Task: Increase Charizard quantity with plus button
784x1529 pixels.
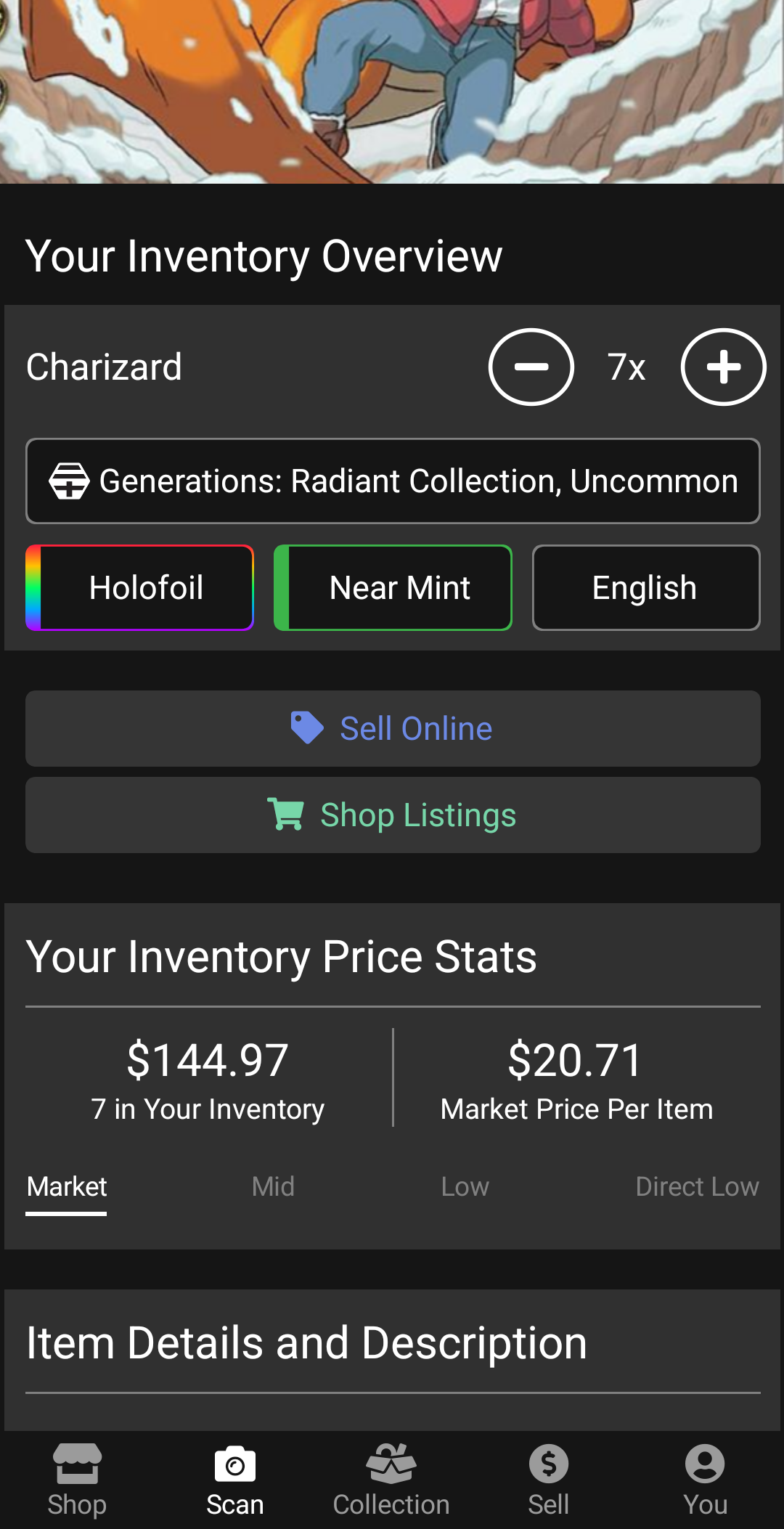Action: pyautogui.click(x=723, y=367)
